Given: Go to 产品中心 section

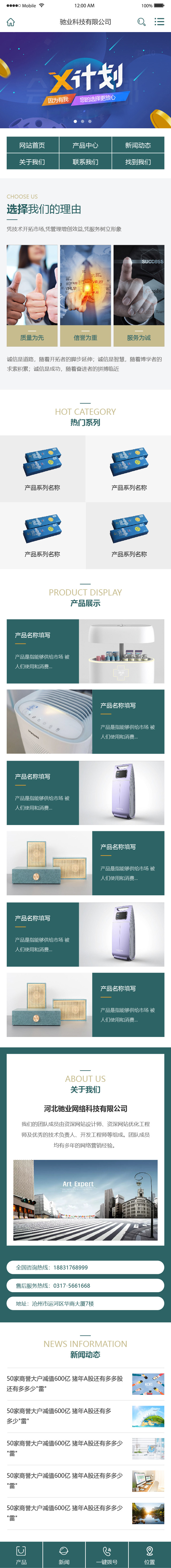Looking at the screenshot, I should click(85, 145).
